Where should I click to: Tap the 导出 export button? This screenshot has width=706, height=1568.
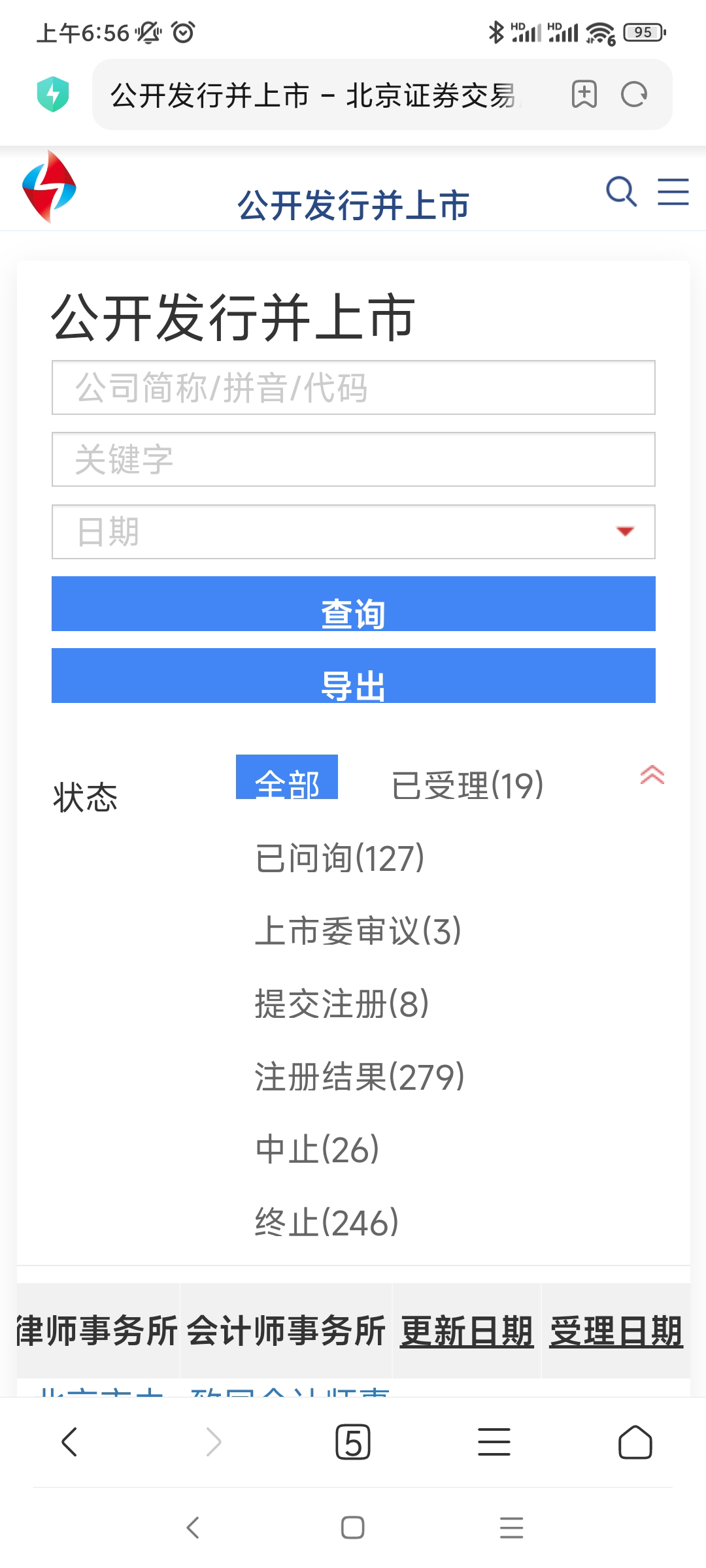(x=353, y=676)
